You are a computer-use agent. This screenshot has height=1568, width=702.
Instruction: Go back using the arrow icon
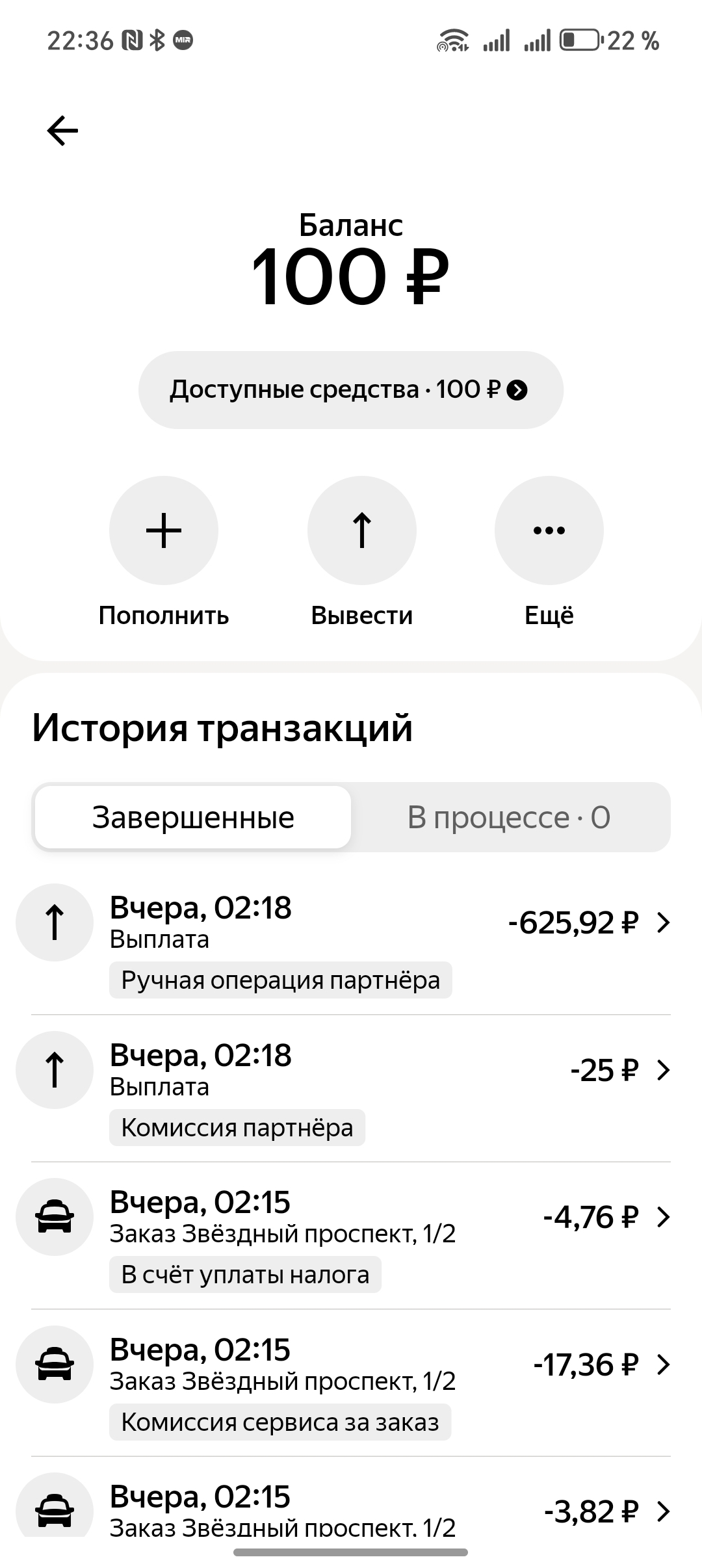click(62, 131)
